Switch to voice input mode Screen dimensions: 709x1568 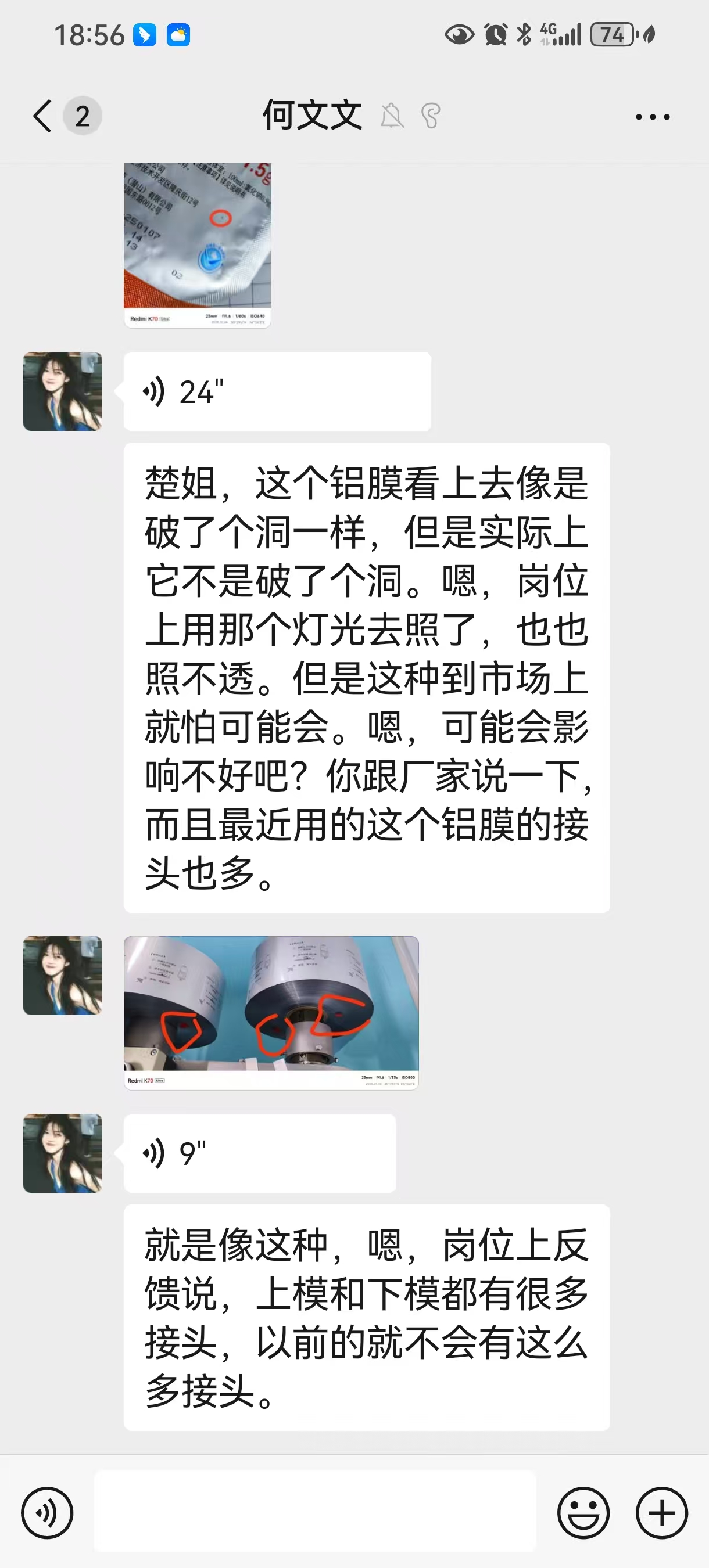coord(47,1513)
